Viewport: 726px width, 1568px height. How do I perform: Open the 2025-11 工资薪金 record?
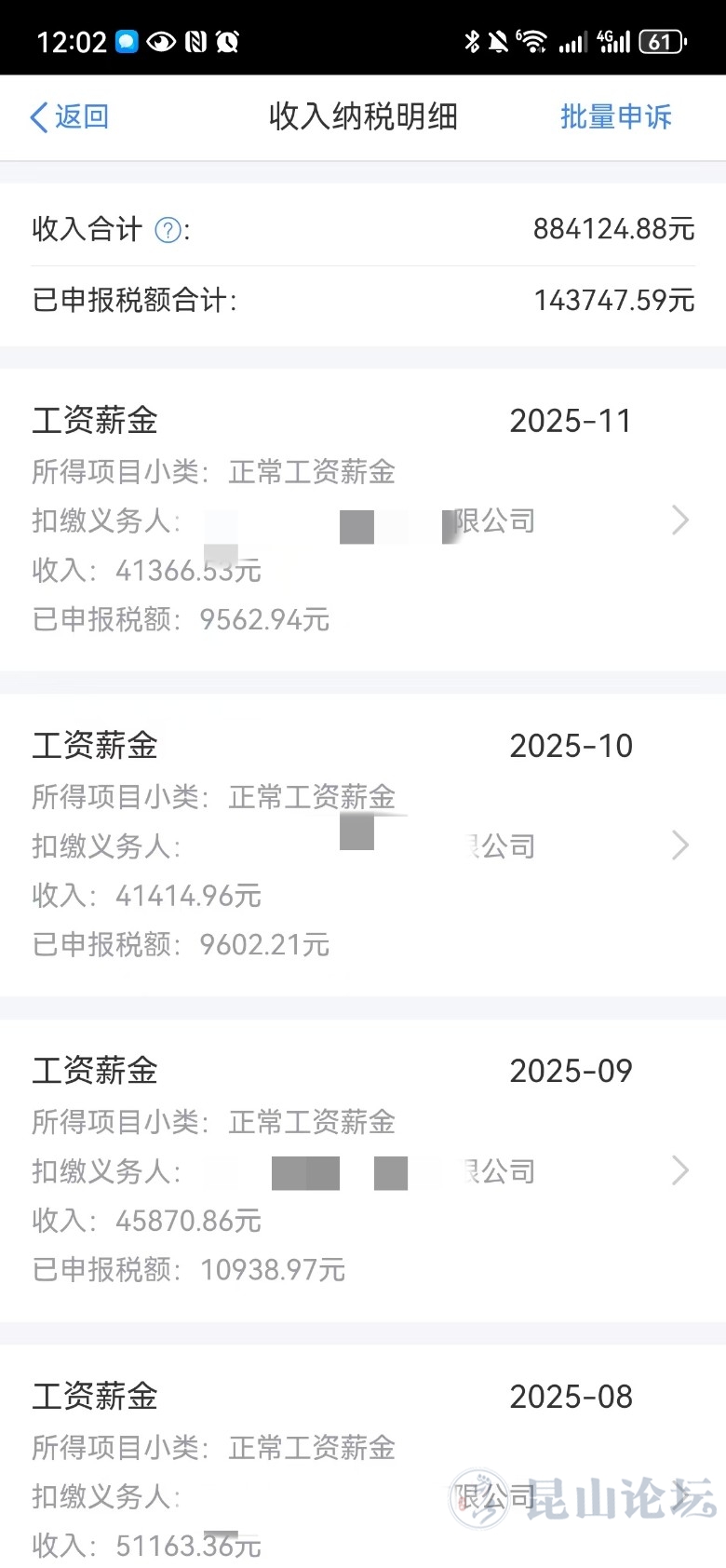[362, 520]
